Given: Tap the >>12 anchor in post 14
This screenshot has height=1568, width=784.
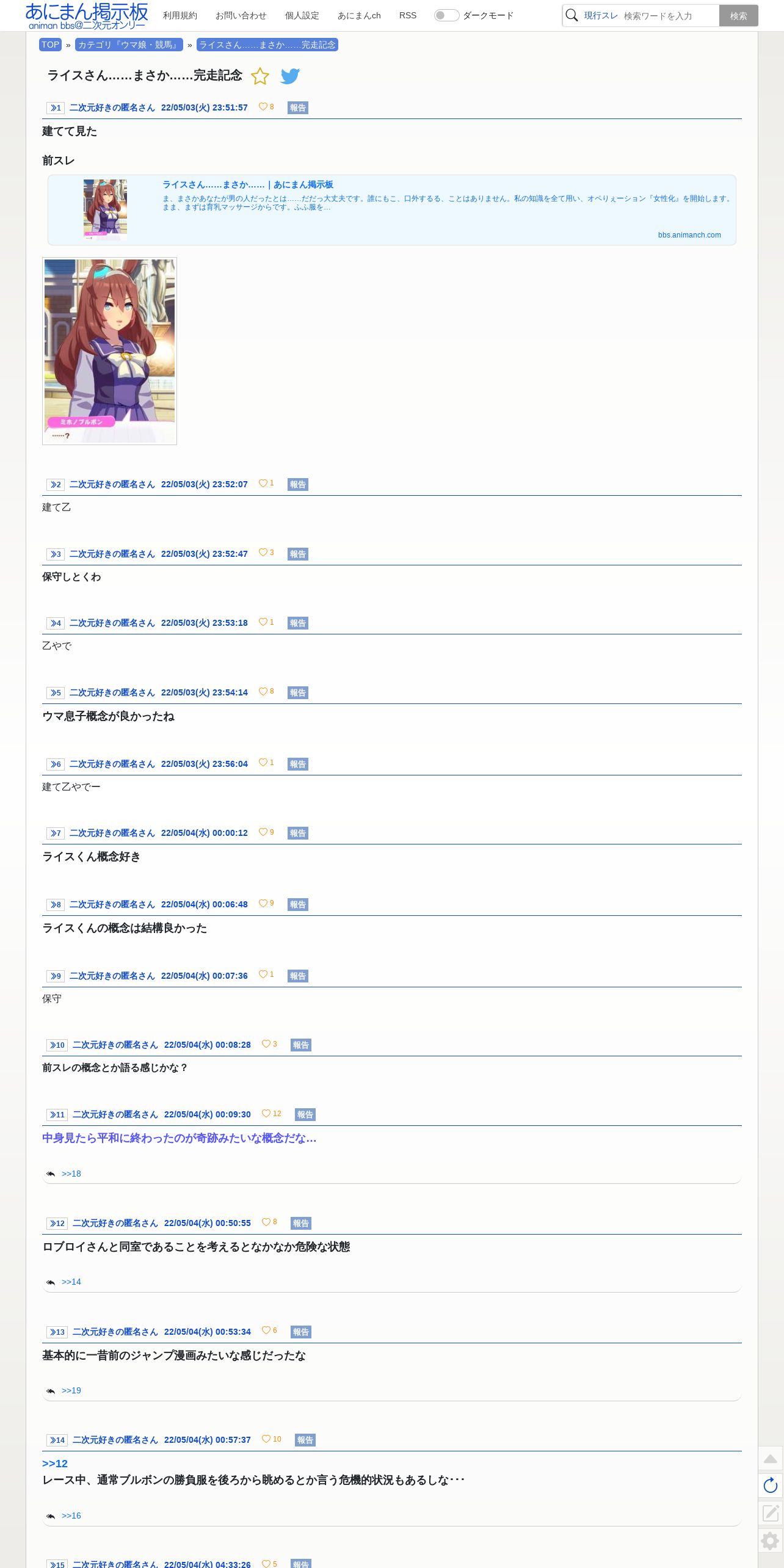Looking at the screenshot, I should (55, 1464).
